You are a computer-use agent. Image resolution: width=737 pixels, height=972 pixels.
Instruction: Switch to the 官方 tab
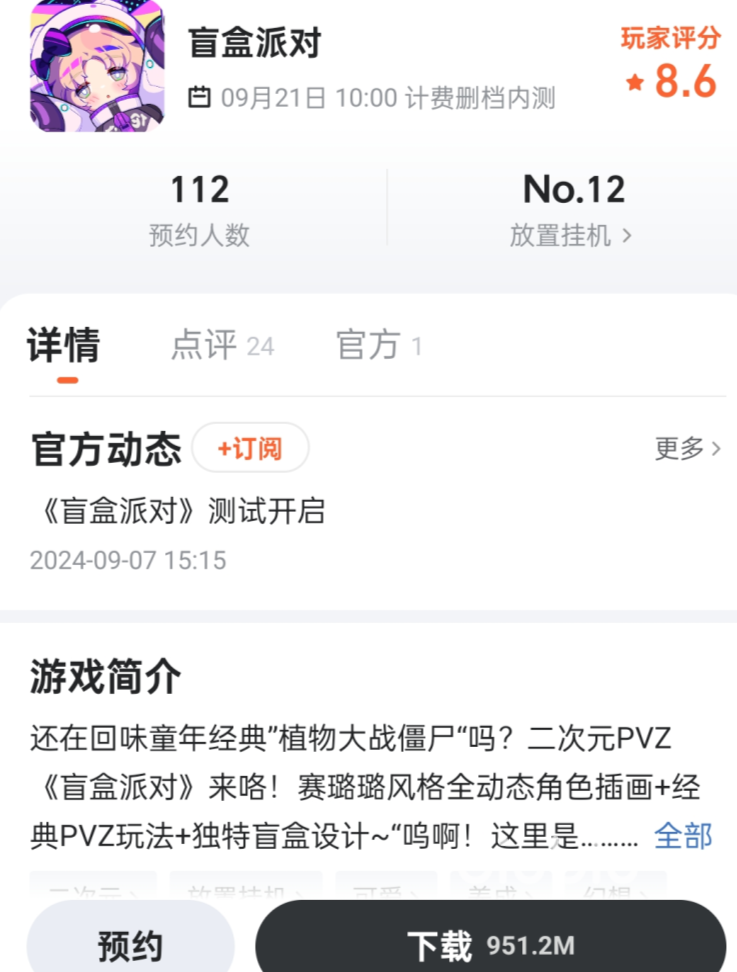(378, 345)
